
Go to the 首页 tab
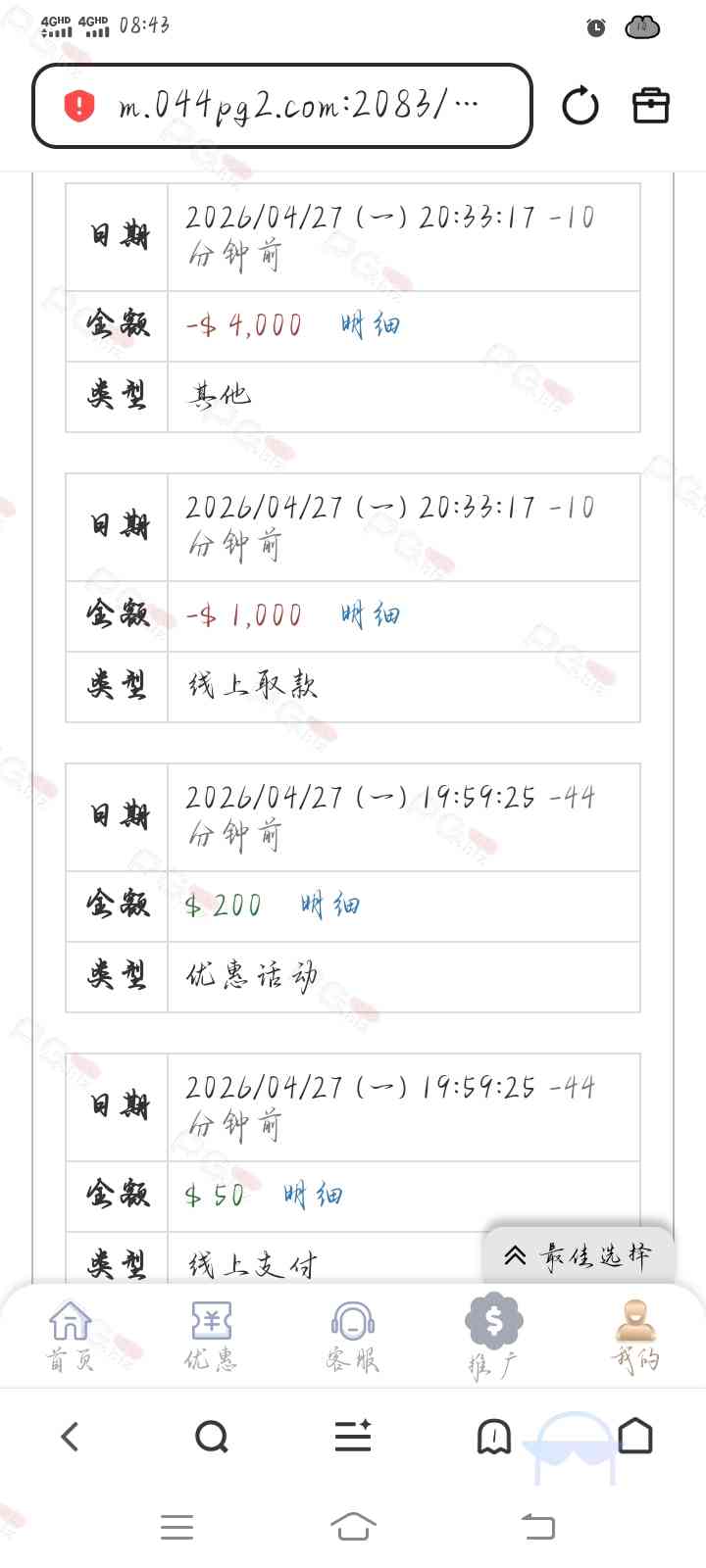click(x=71, y=1335)
